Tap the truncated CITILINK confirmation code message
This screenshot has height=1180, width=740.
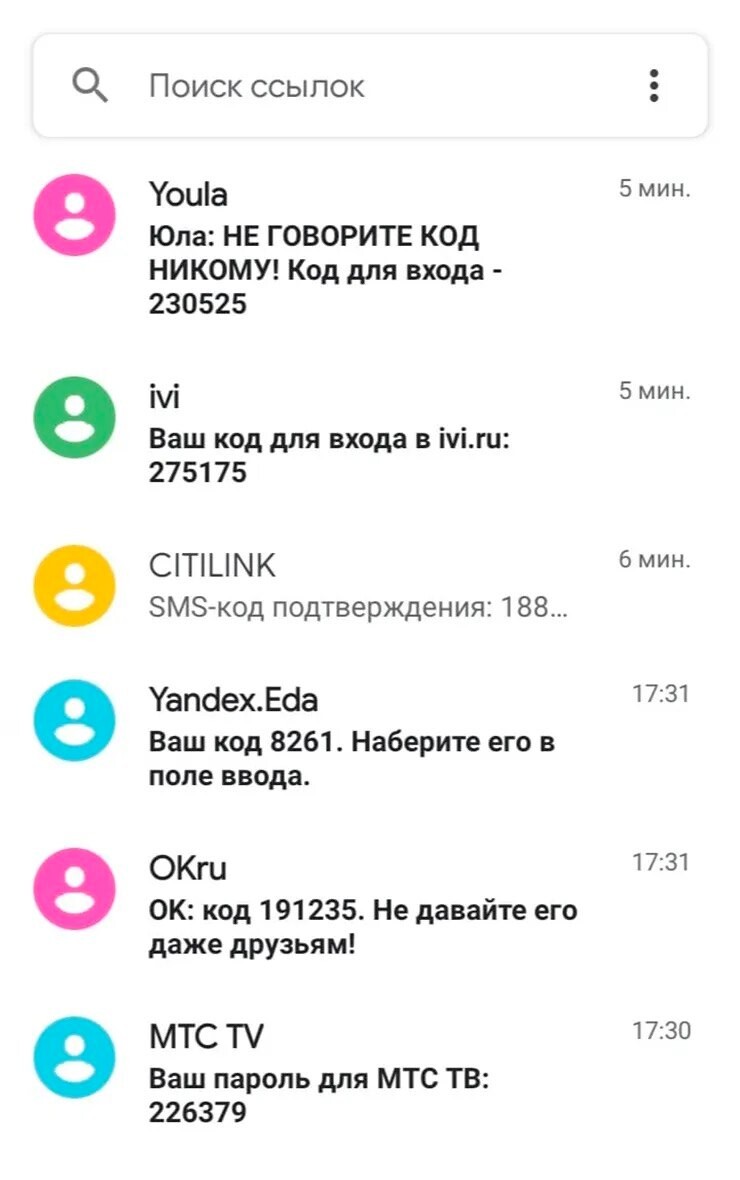(357, 606)
